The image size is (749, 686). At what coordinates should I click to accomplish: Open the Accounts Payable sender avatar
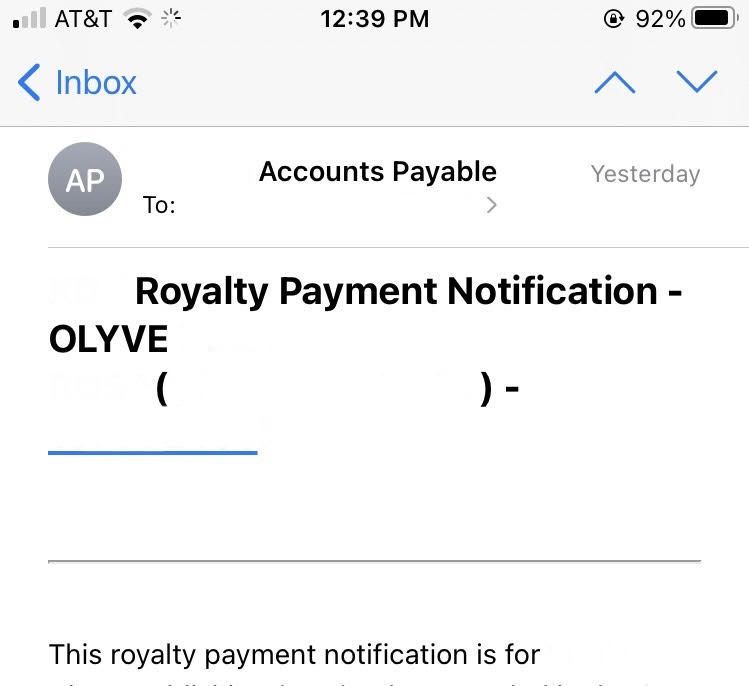[85, 179]
